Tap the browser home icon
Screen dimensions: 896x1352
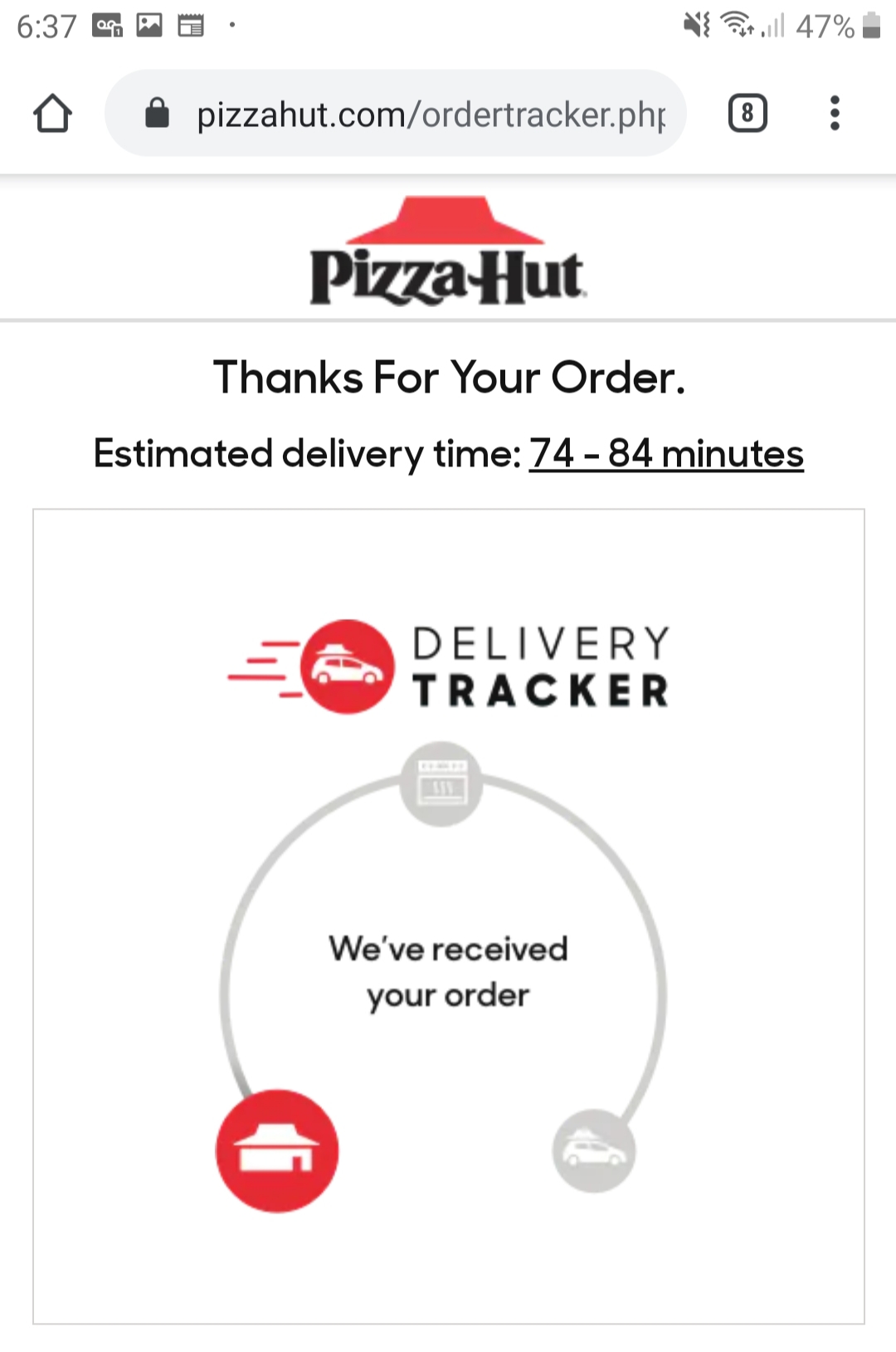52,114
